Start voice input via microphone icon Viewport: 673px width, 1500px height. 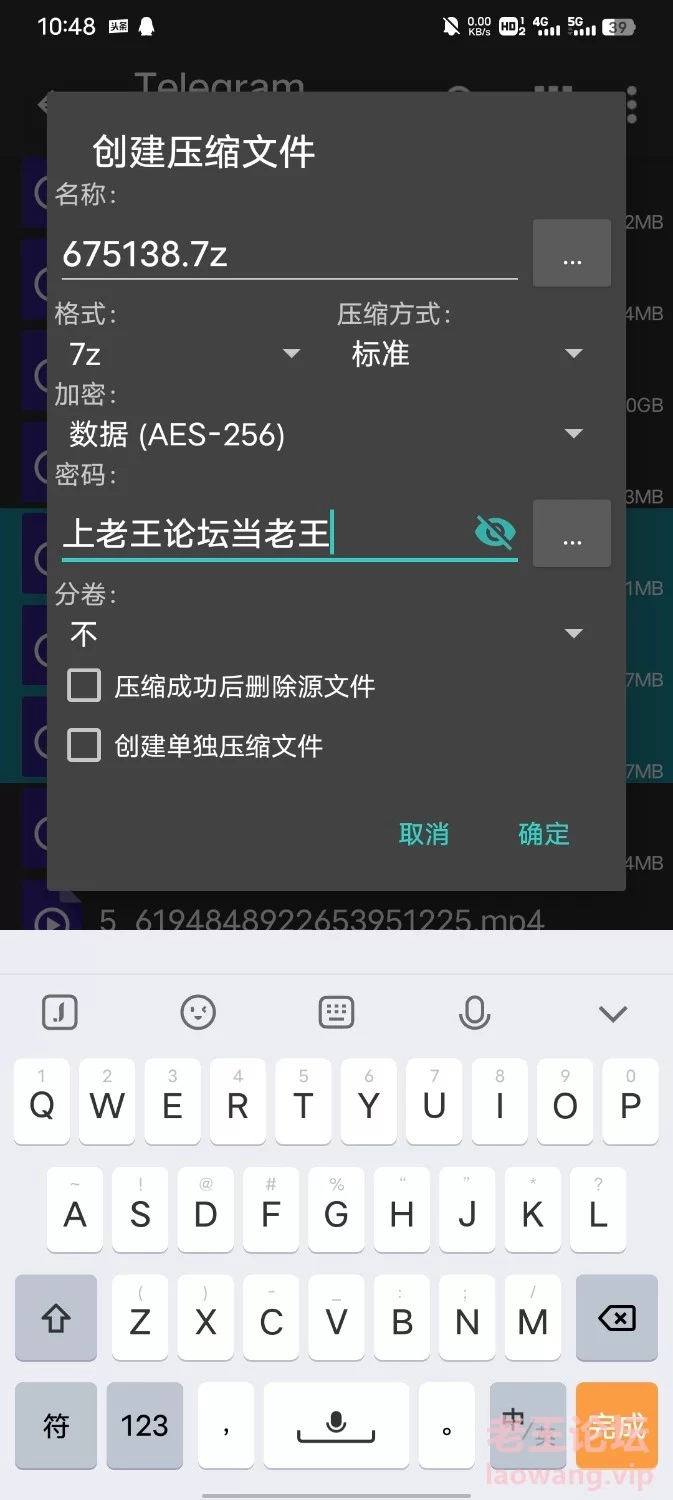(x=474, y=1013)
